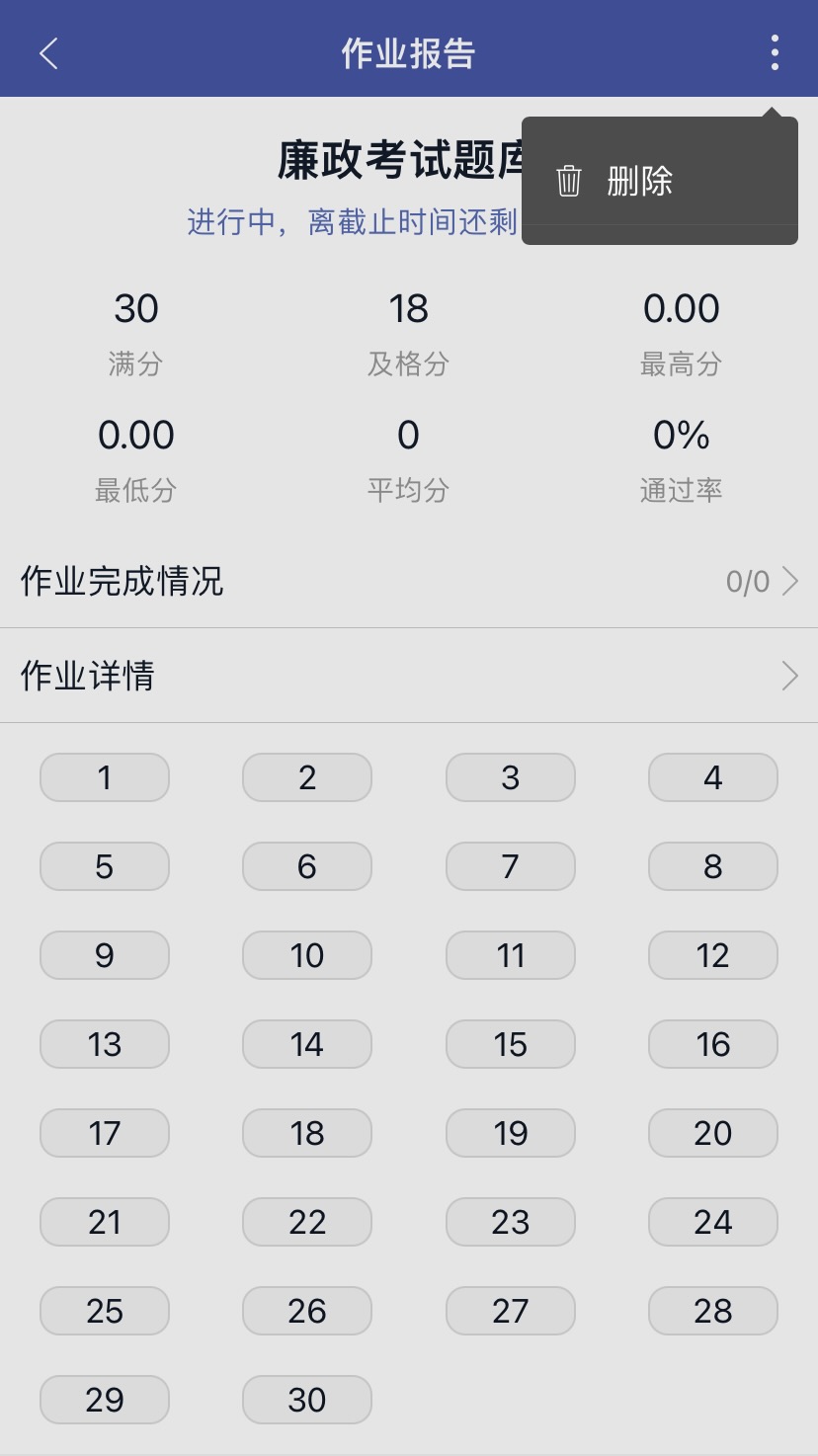The image size is (818, 1456).
Task: Open the 作业详情 row
Action: (x=409, y=677)
